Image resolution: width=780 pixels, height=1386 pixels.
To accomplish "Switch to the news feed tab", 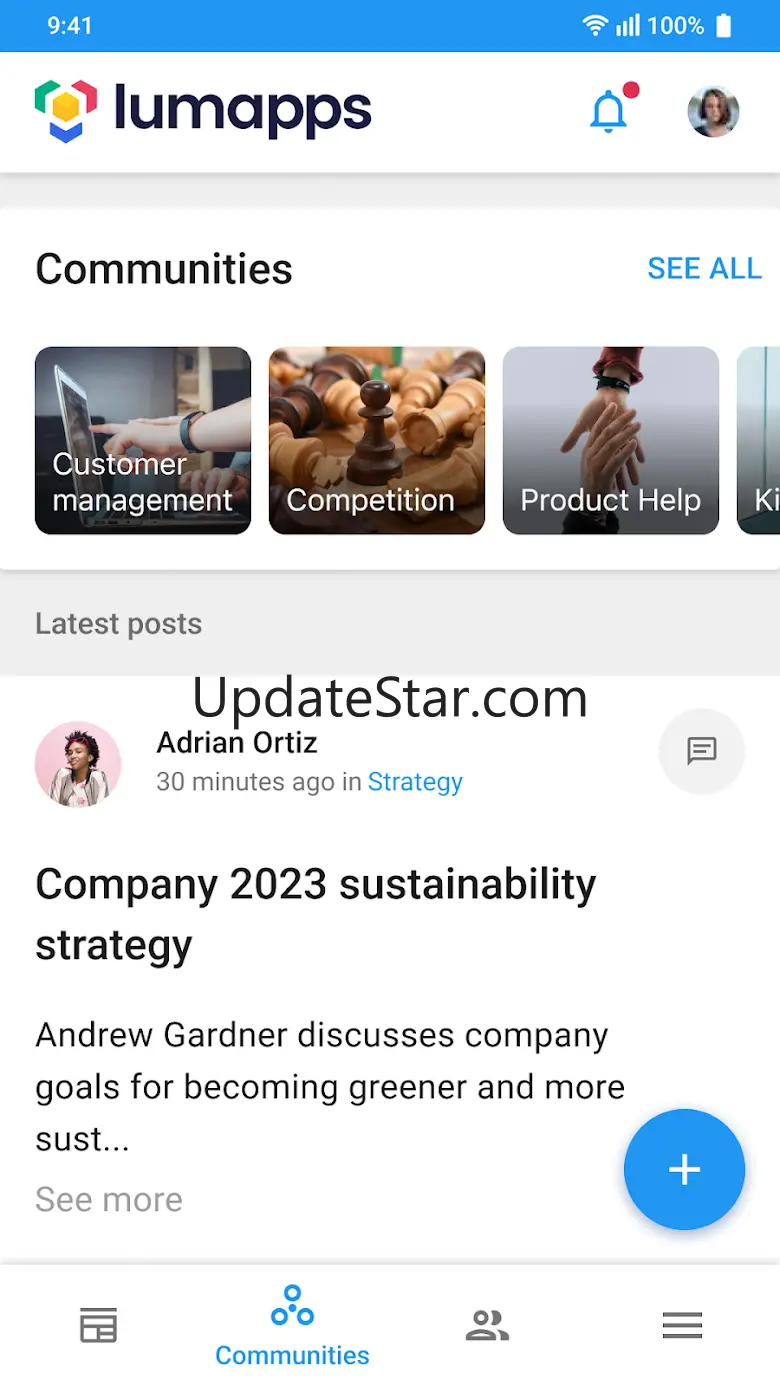I will point(98,1326).
